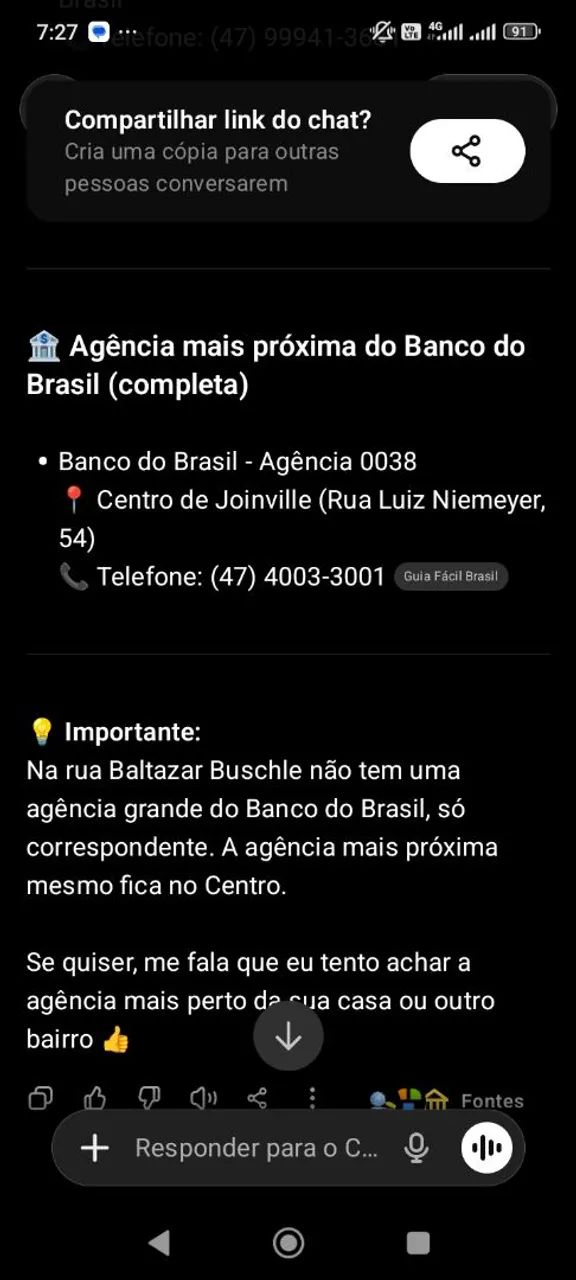
Task: Go to home screen via system home button
Action: click(288, 1242)
